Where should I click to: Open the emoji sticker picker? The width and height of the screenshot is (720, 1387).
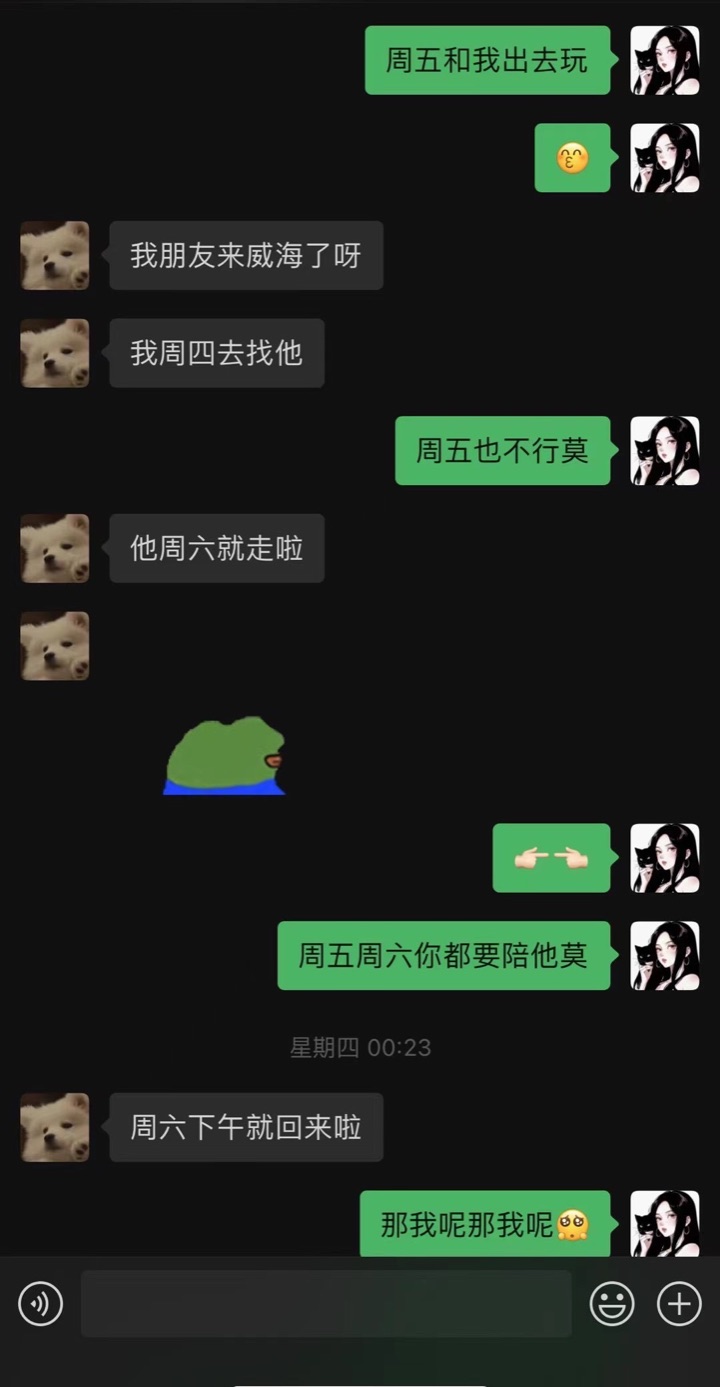click(612, 1304)
